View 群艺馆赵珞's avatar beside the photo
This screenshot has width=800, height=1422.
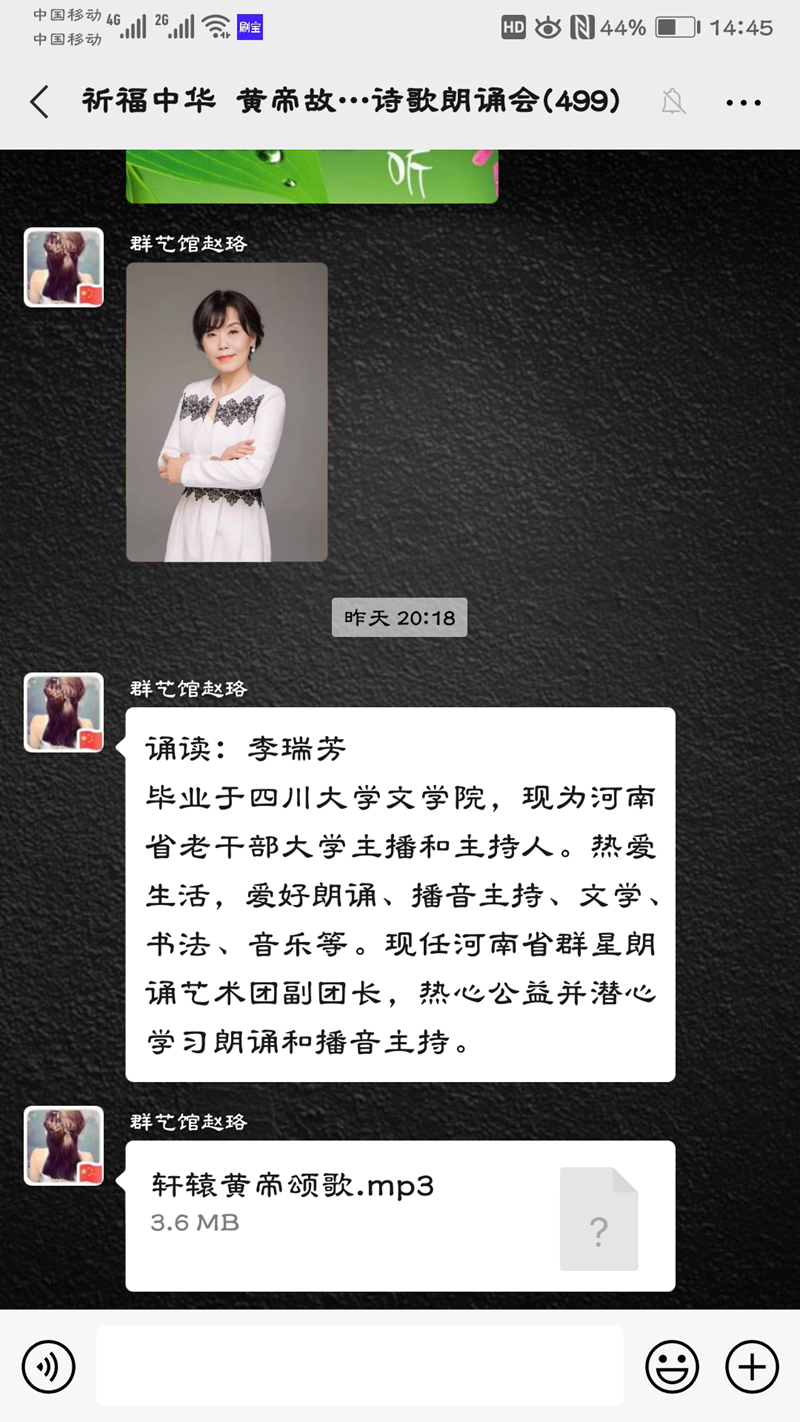point(64,267)
